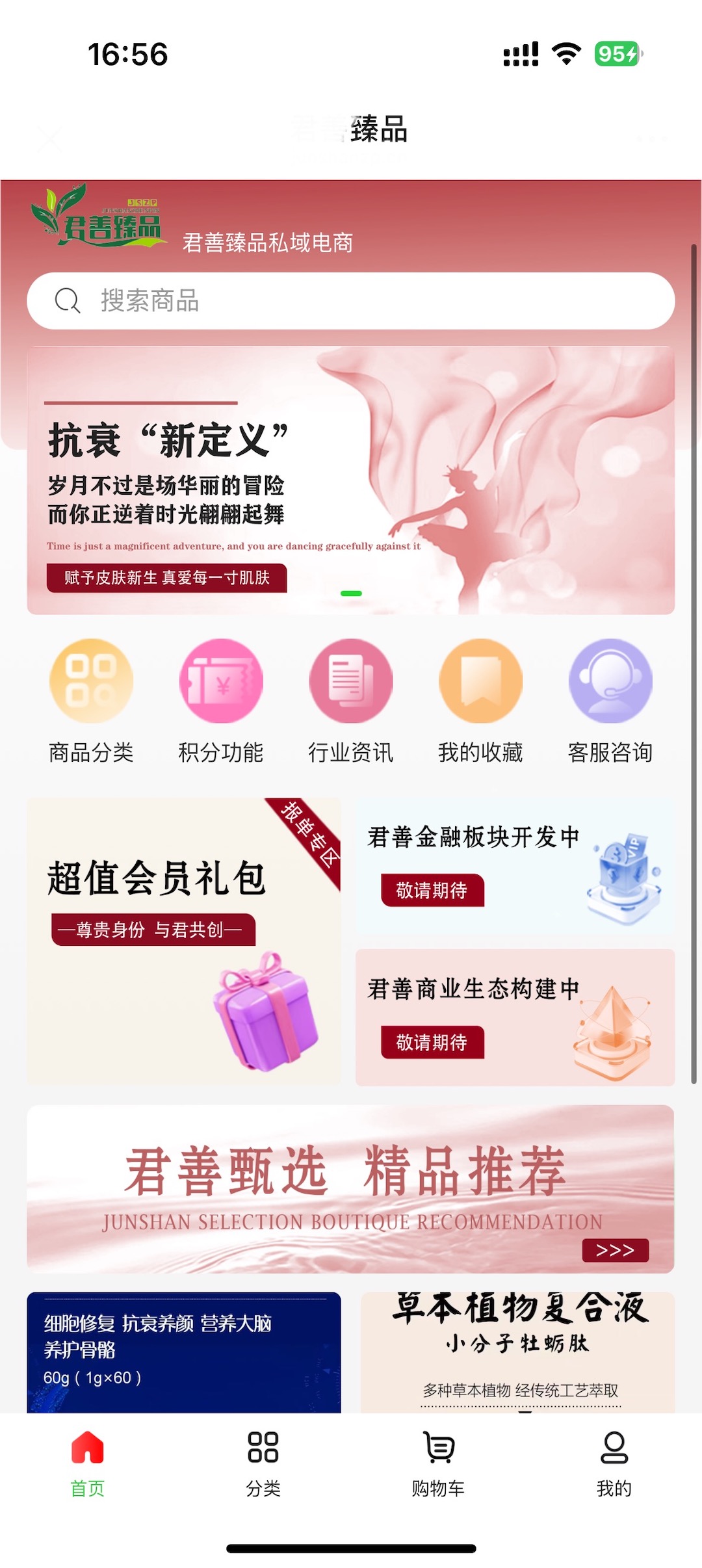The width and height of the screenshot is (702, 1568).
Task: Open the 抗衰新定义 promotional banner
Action: coord(351,481)
